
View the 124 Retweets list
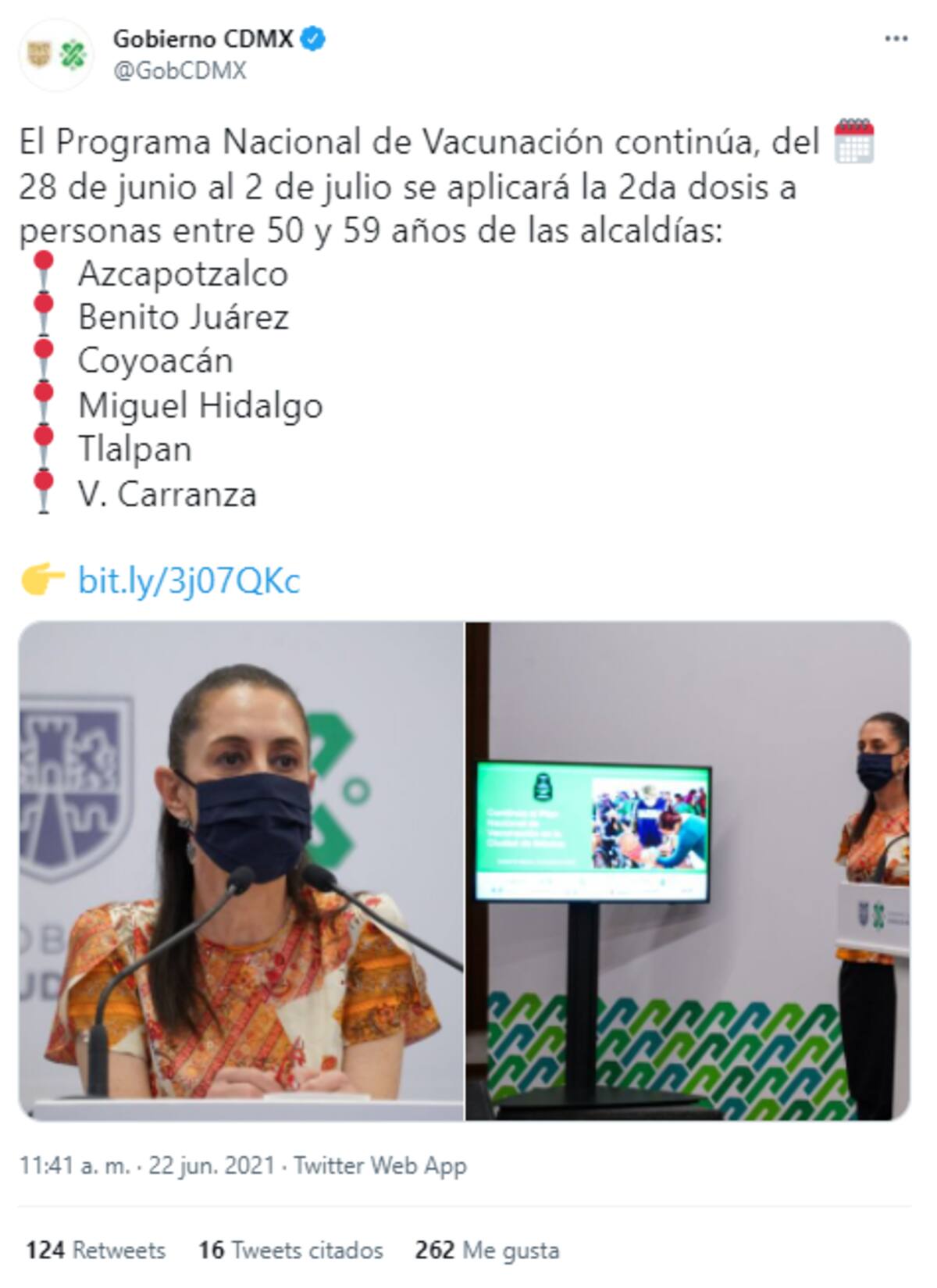tap(95, 1250)
